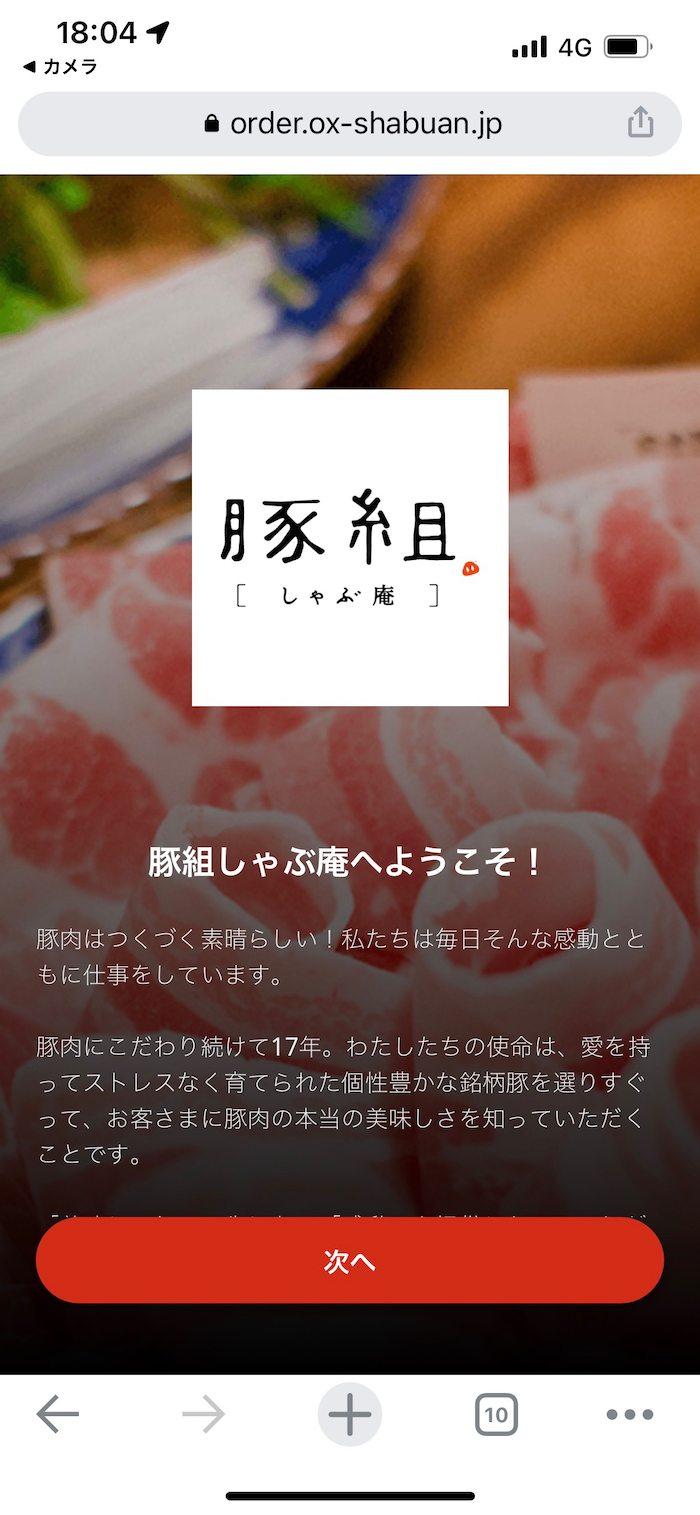Tap the 次へ button
The width and height of the screenshot is (700, 1515).
pos(349,1260)
